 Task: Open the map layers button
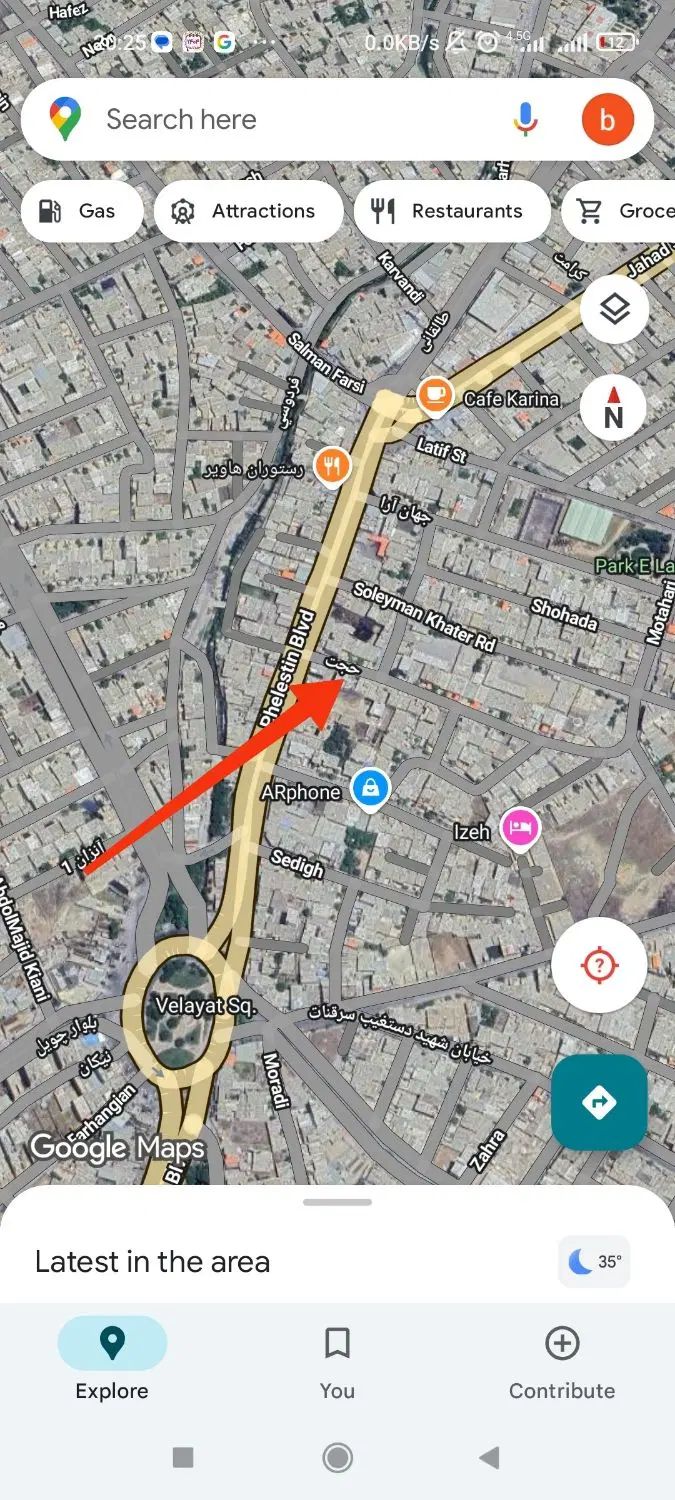[614, 310]
